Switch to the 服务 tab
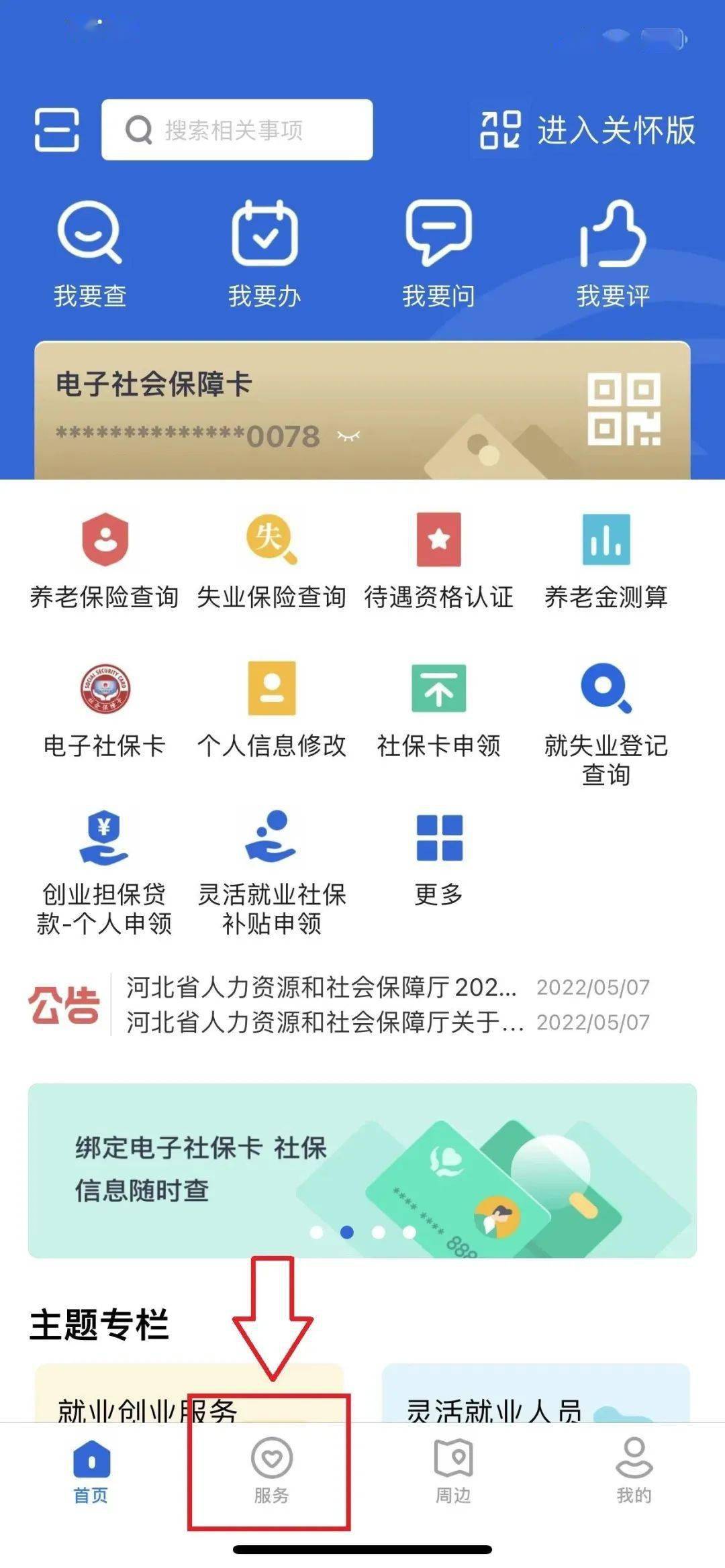 click(x=271, y=1469)
